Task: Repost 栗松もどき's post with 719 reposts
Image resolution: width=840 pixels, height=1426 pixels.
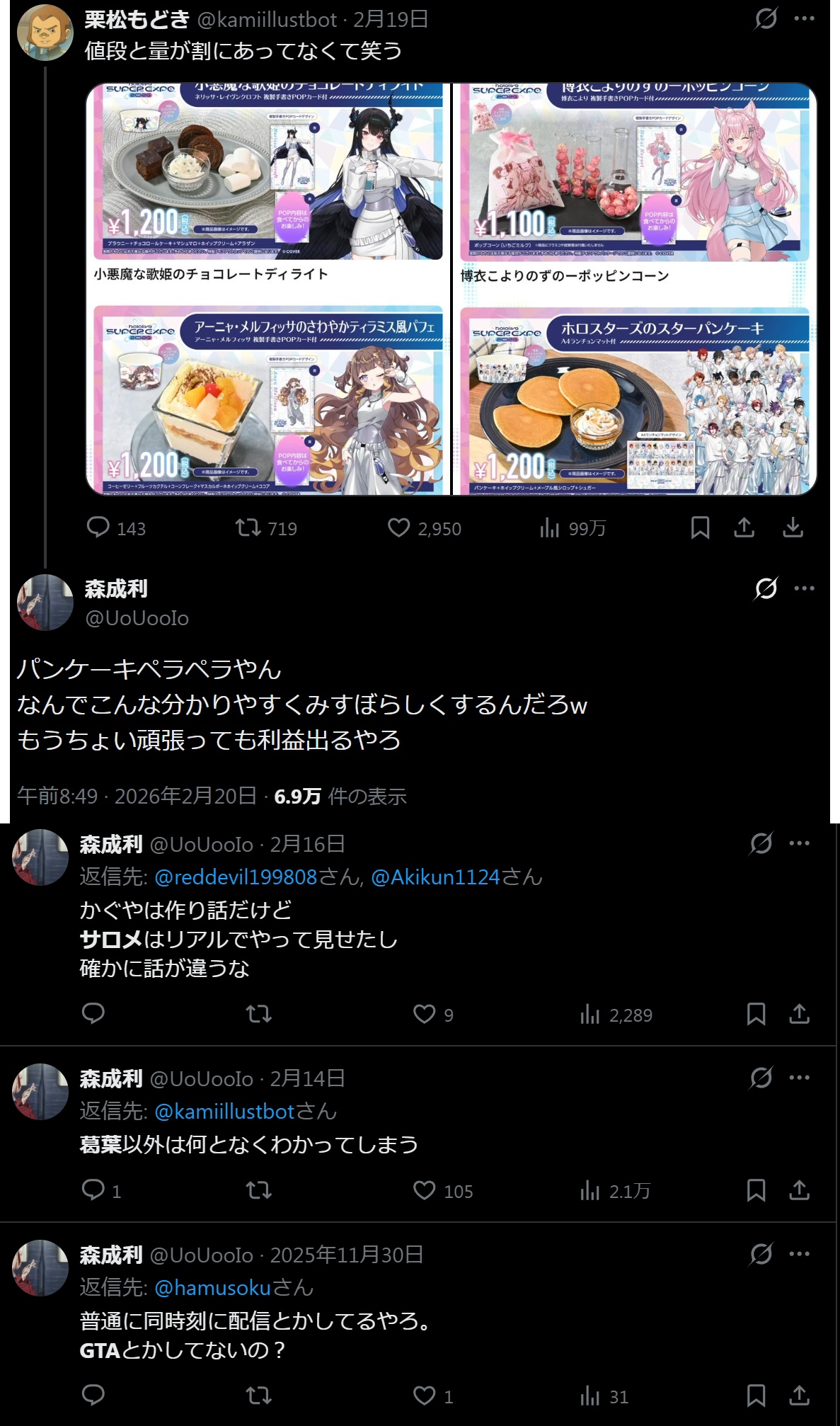Action: coord(248,527)
